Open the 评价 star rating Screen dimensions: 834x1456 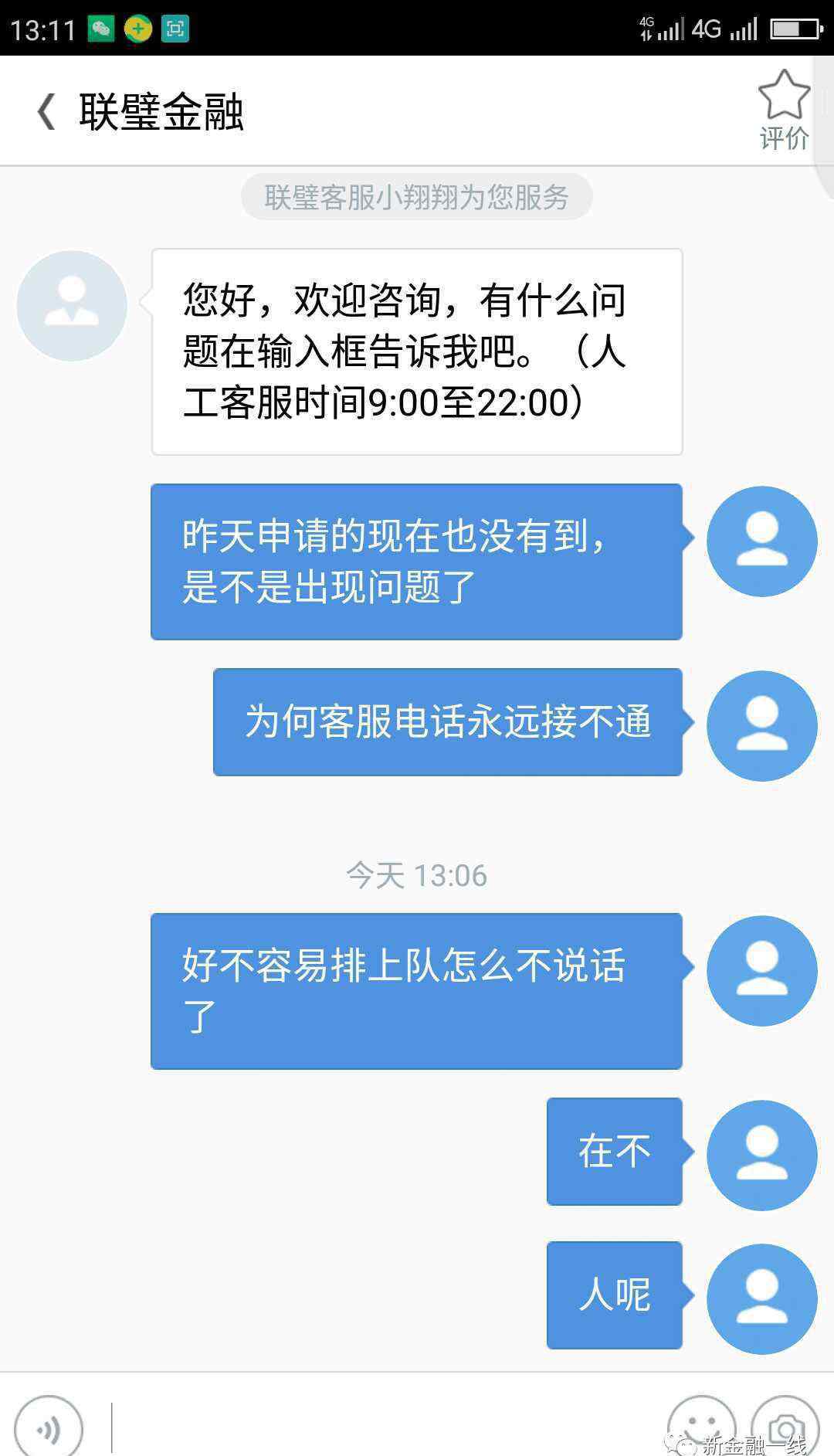[784, 110]
